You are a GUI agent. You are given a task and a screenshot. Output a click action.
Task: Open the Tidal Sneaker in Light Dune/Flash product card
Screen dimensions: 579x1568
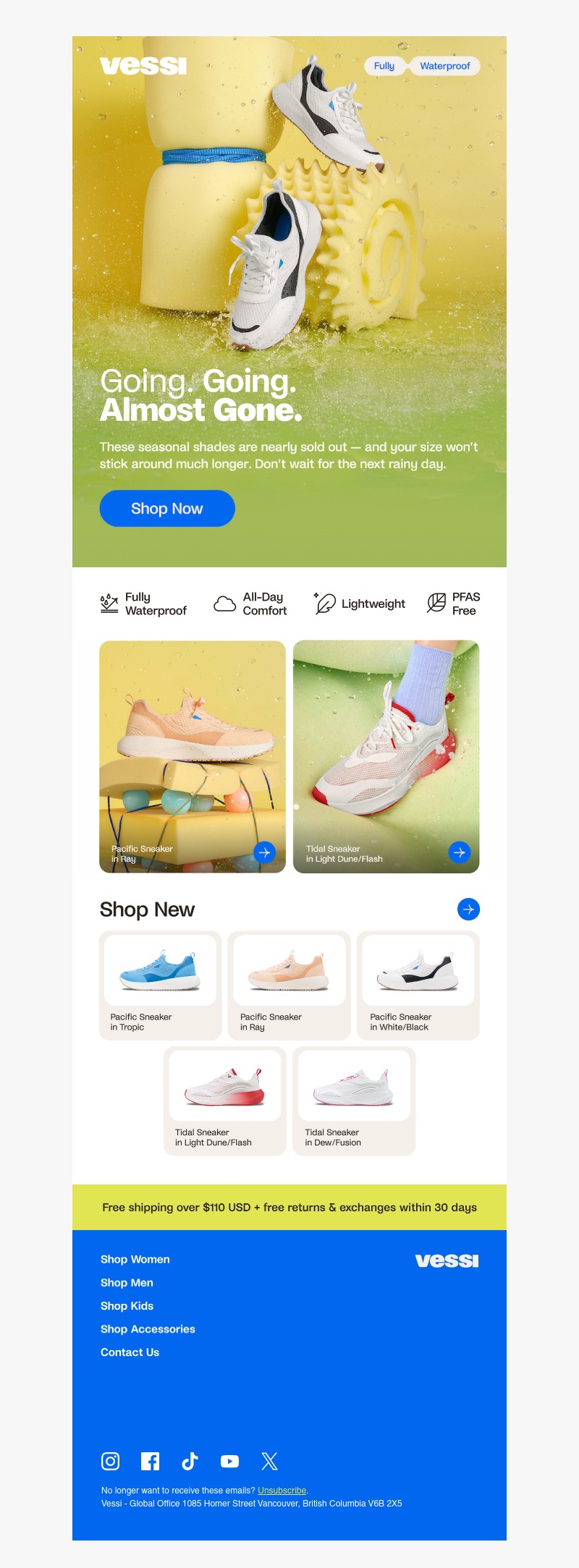coord(224,1100)
